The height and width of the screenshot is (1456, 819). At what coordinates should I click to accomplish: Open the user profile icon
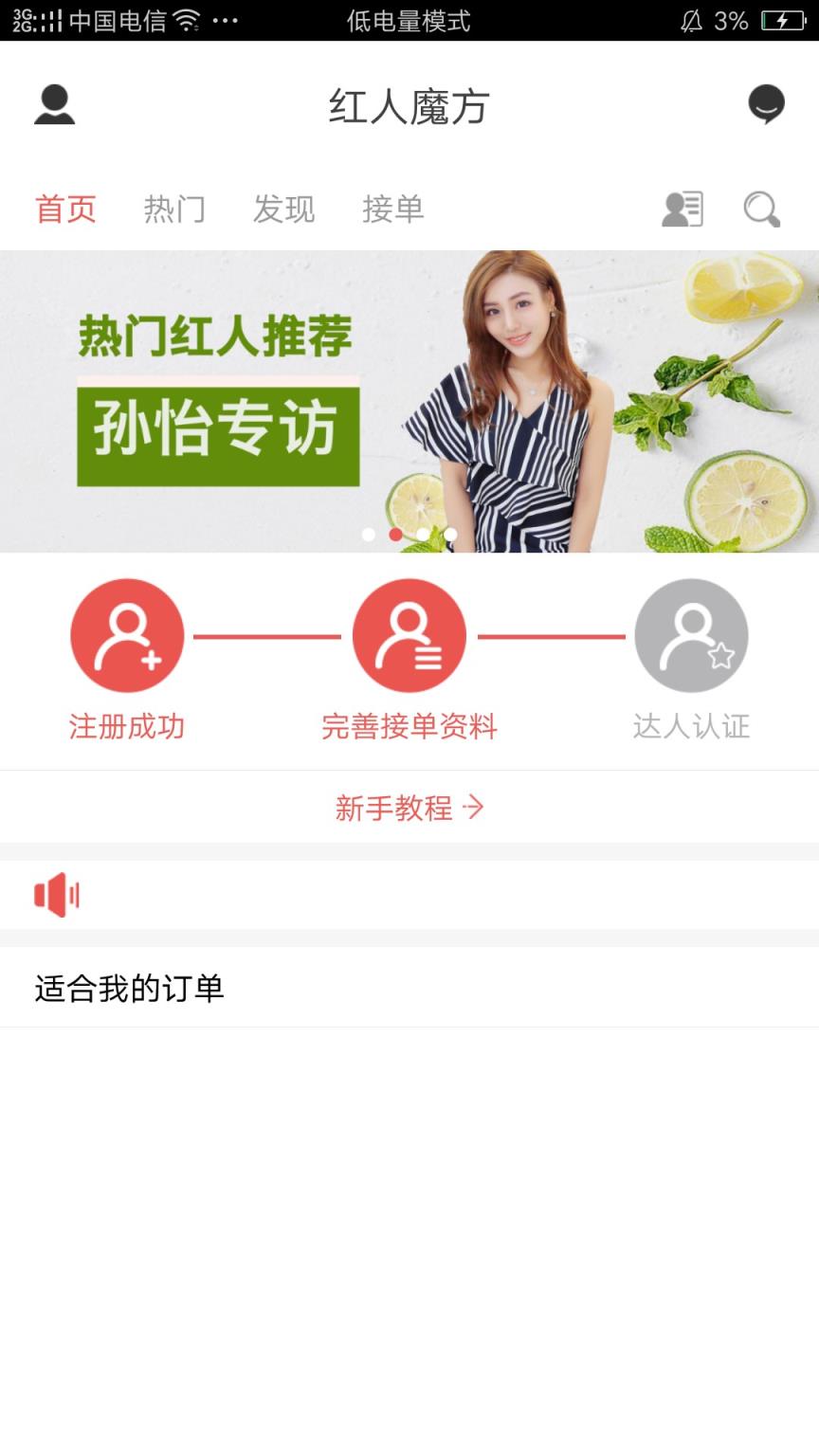pyautogui.click(x=54, y=105)
